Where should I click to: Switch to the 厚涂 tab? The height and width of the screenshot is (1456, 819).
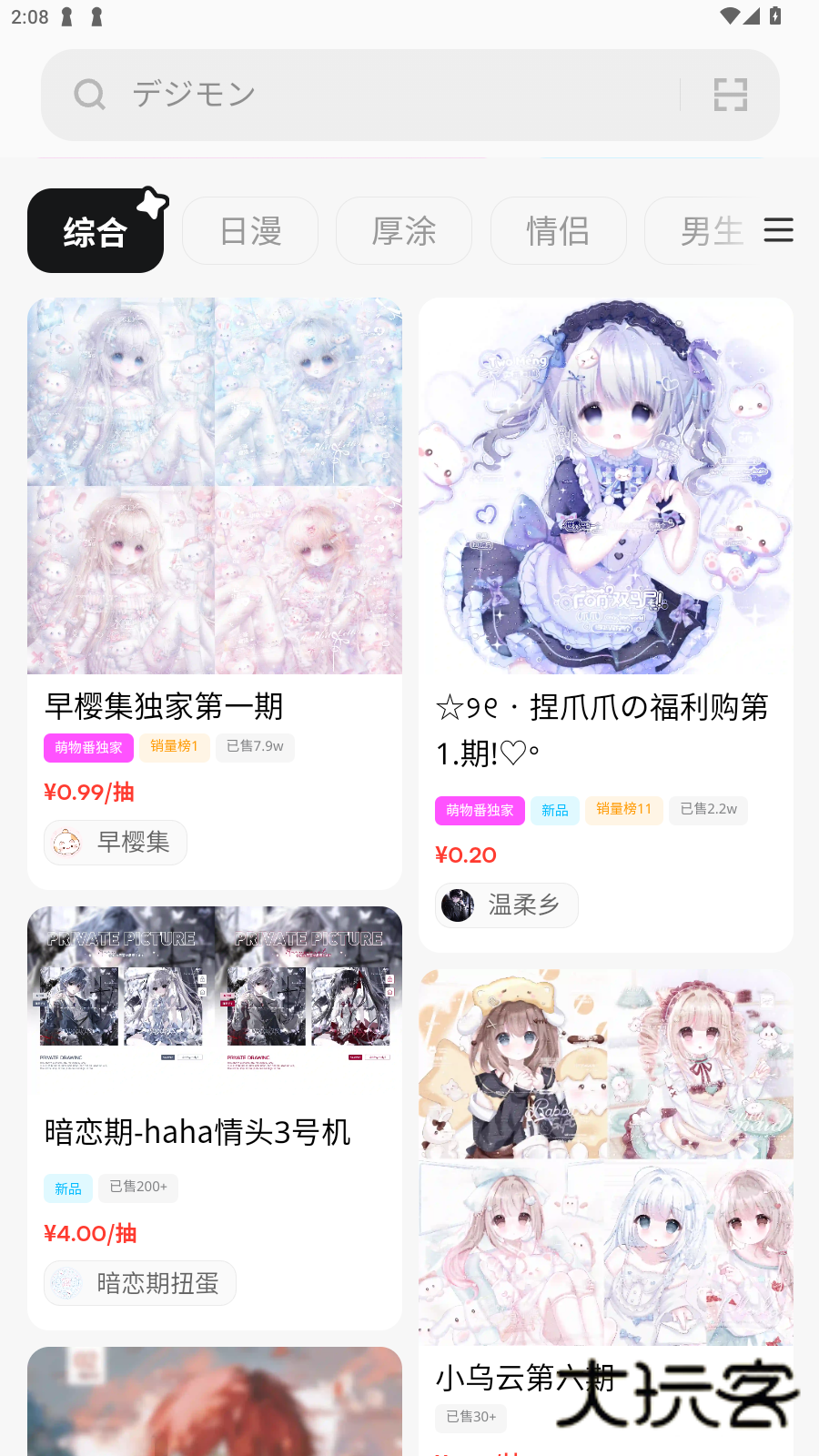404,231
